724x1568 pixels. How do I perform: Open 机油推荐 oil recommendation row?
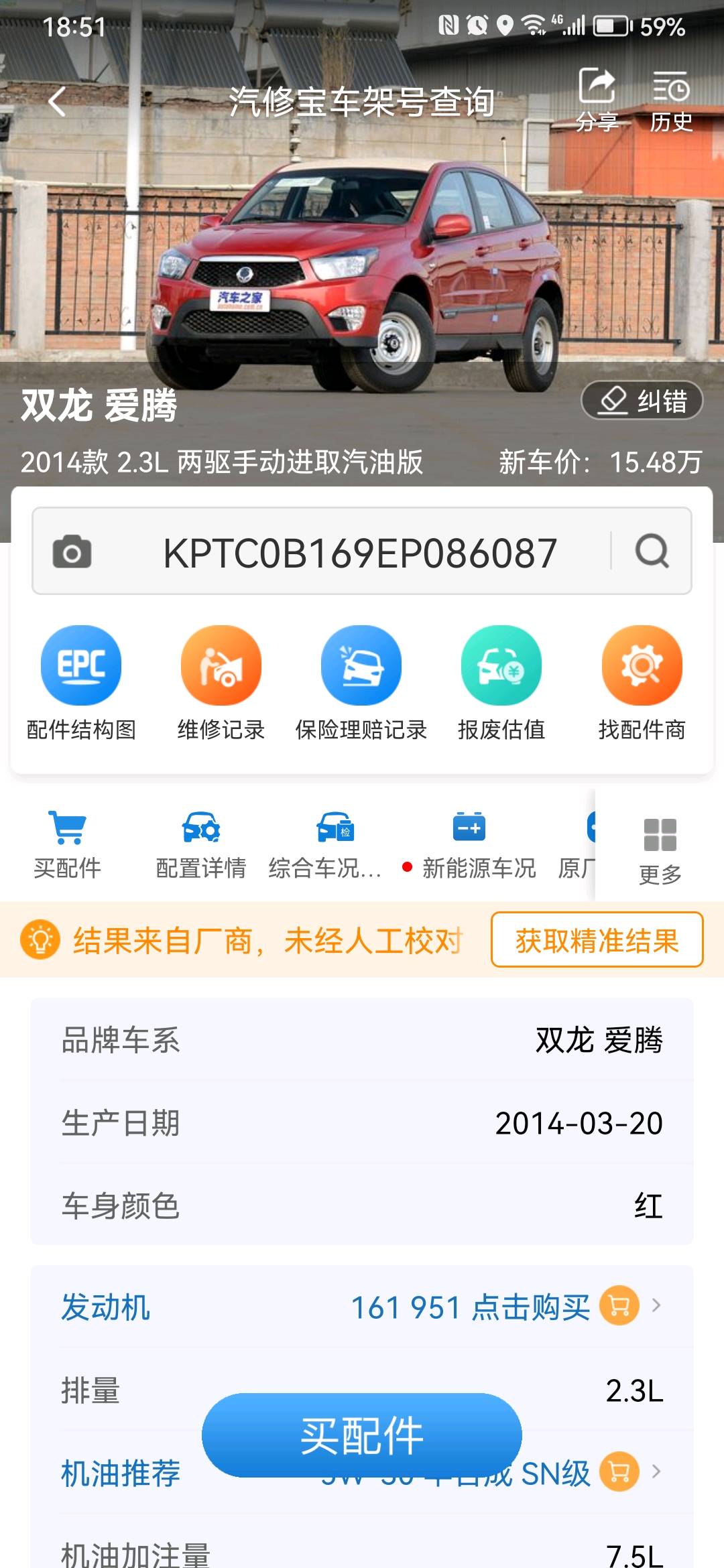coord(121,1473)
